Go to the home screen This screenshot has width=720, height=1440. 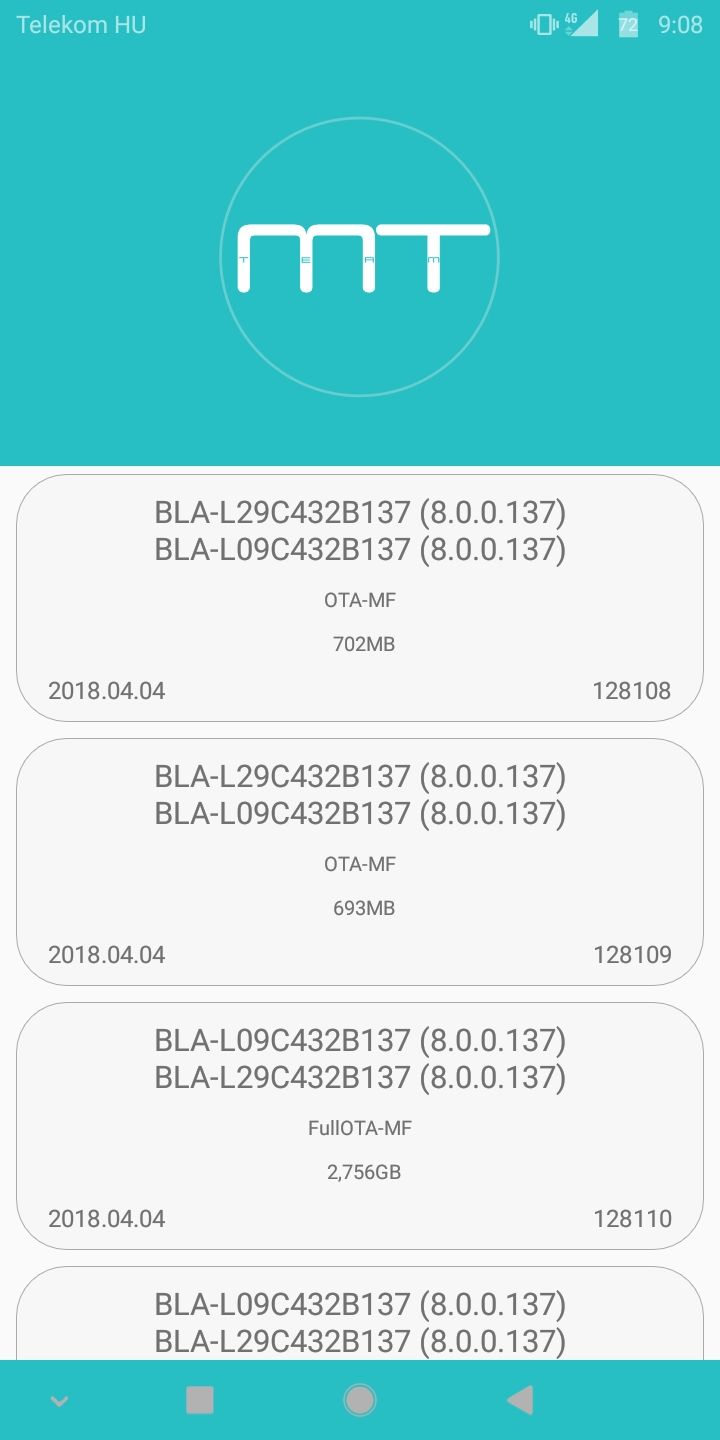360,1400
